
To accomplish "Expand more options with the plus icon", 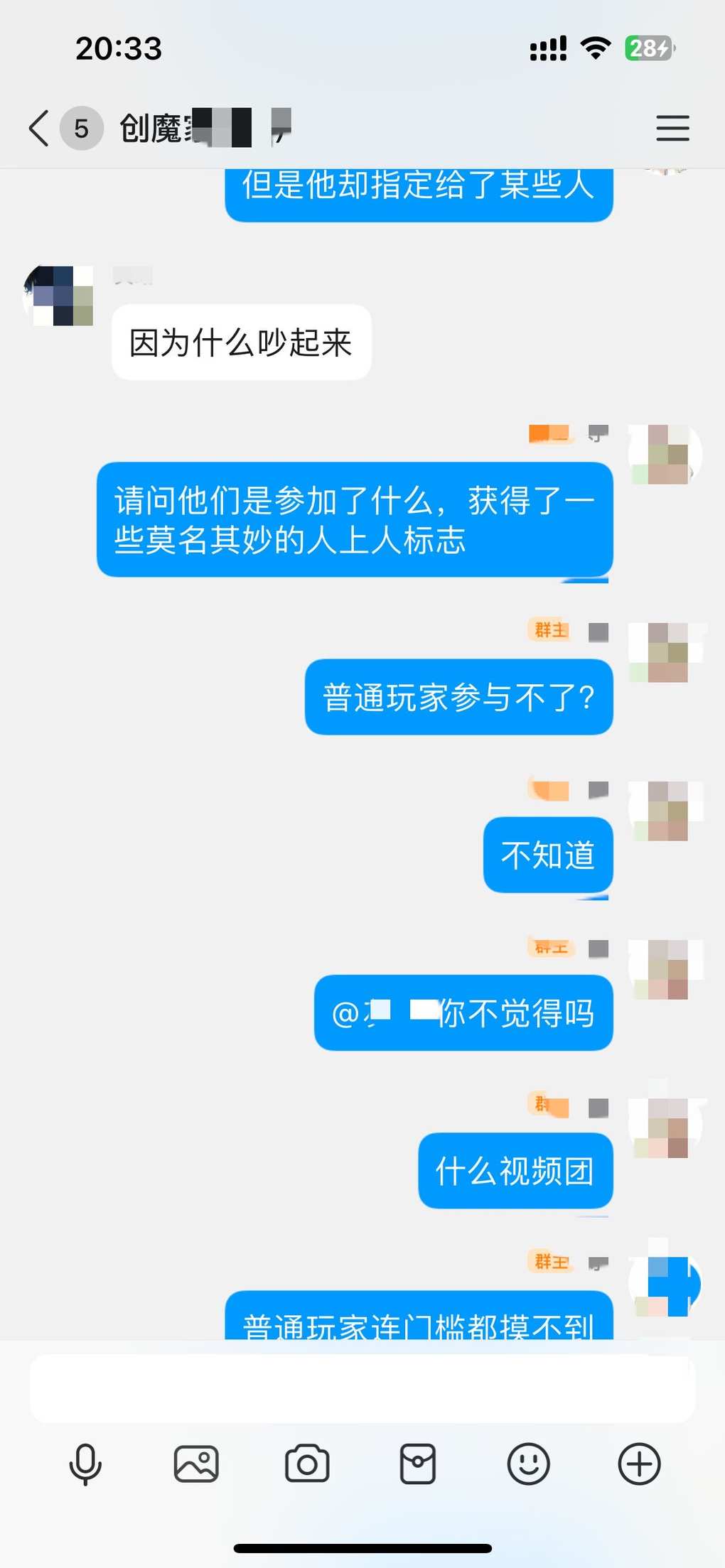I will coord(639,1464).
